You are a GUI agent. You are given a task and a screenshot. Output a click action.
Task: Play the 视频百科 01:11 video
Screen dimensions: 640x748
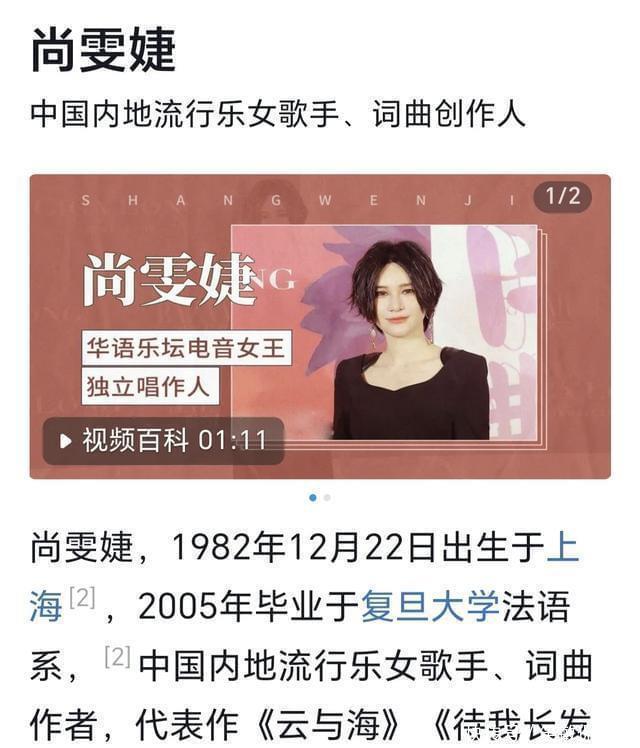pos(164,441)
